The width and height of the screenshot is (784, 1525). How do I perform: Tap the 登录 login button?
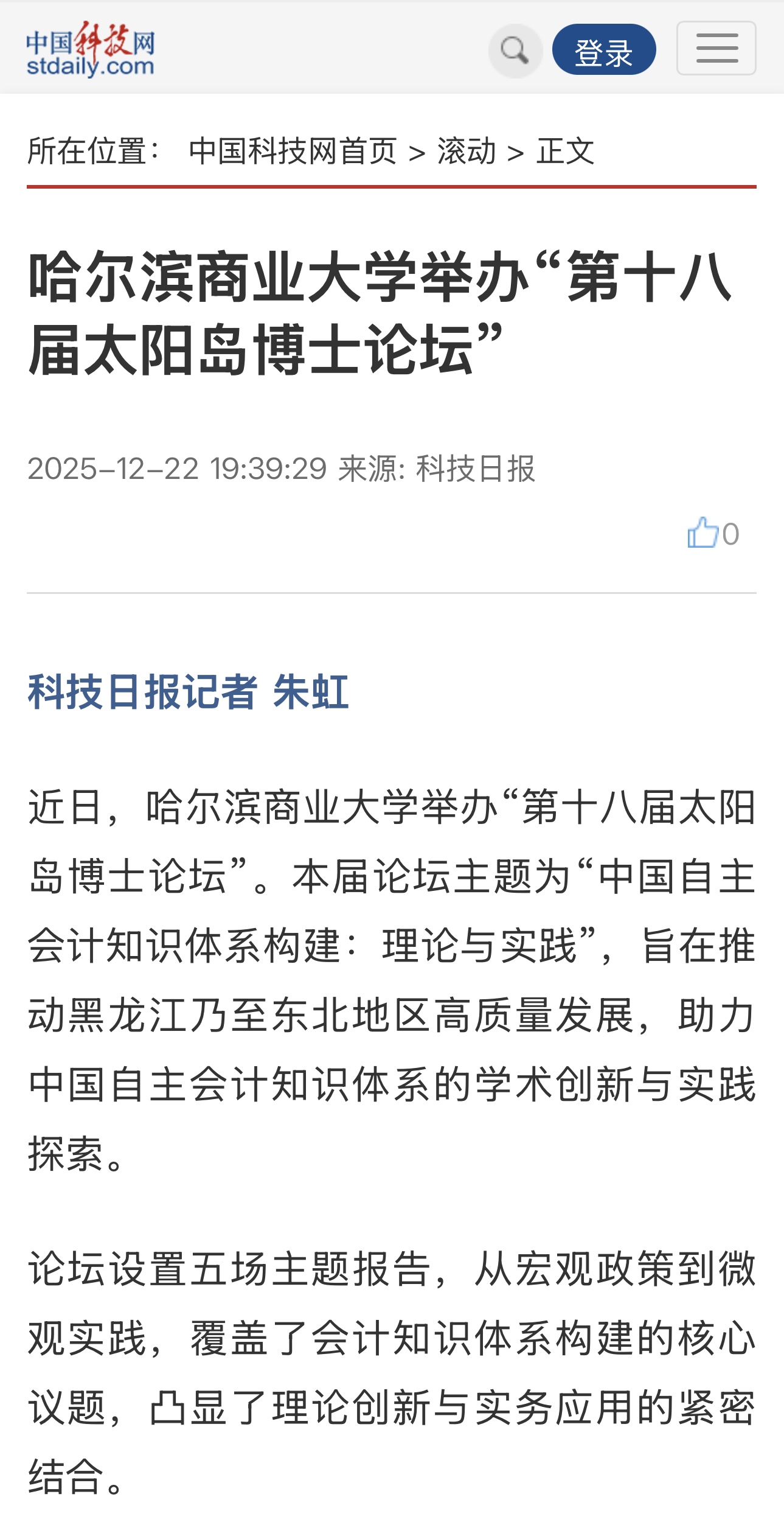603,50
